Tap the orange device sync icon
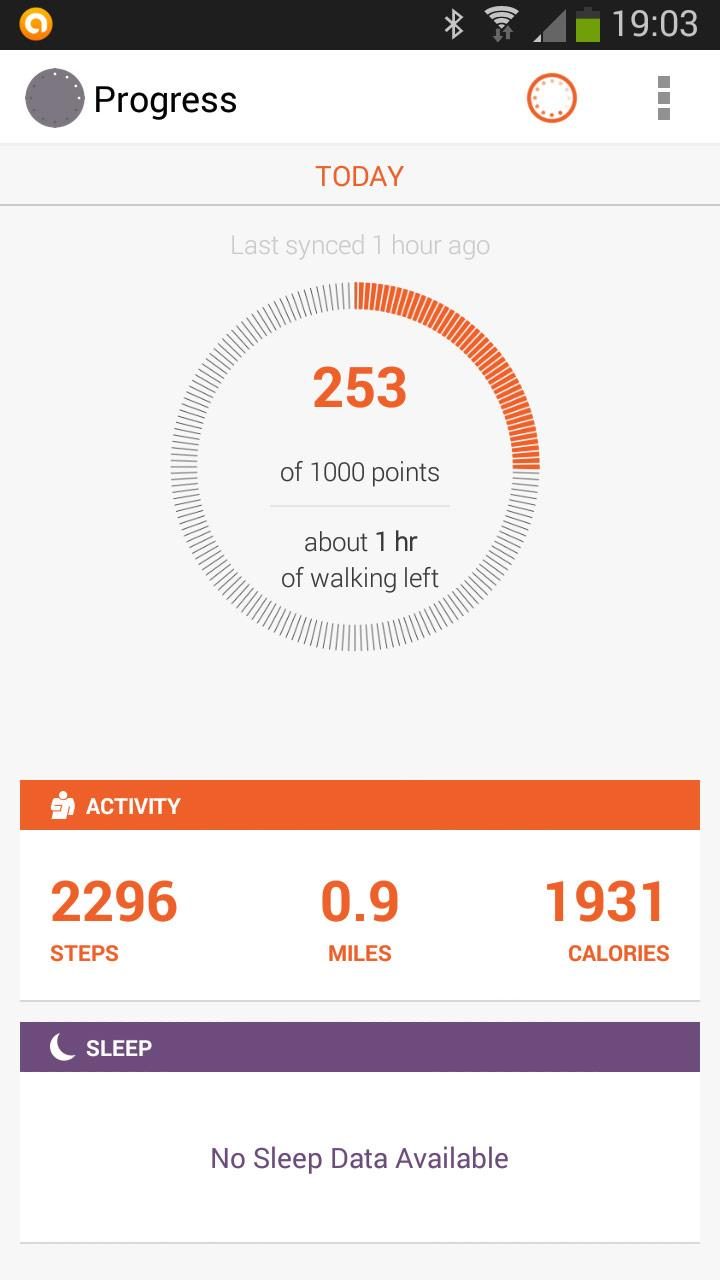This screenshot has height=1280, width=720. pyautogui.click(x=552, y=98)
